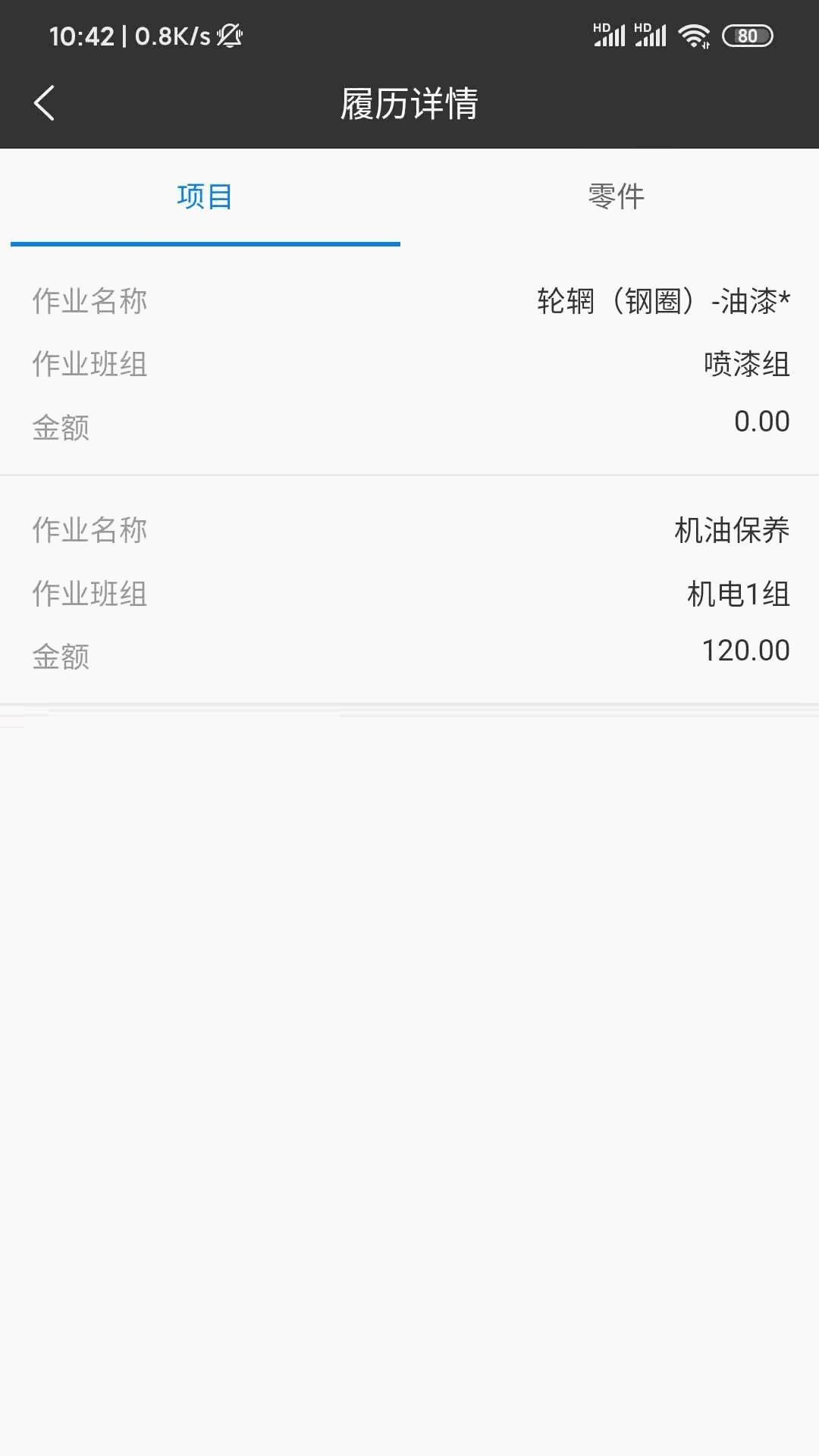Click the blue underline of active tab
This screenshot has height=1456, width=819.
coord(205,244)
